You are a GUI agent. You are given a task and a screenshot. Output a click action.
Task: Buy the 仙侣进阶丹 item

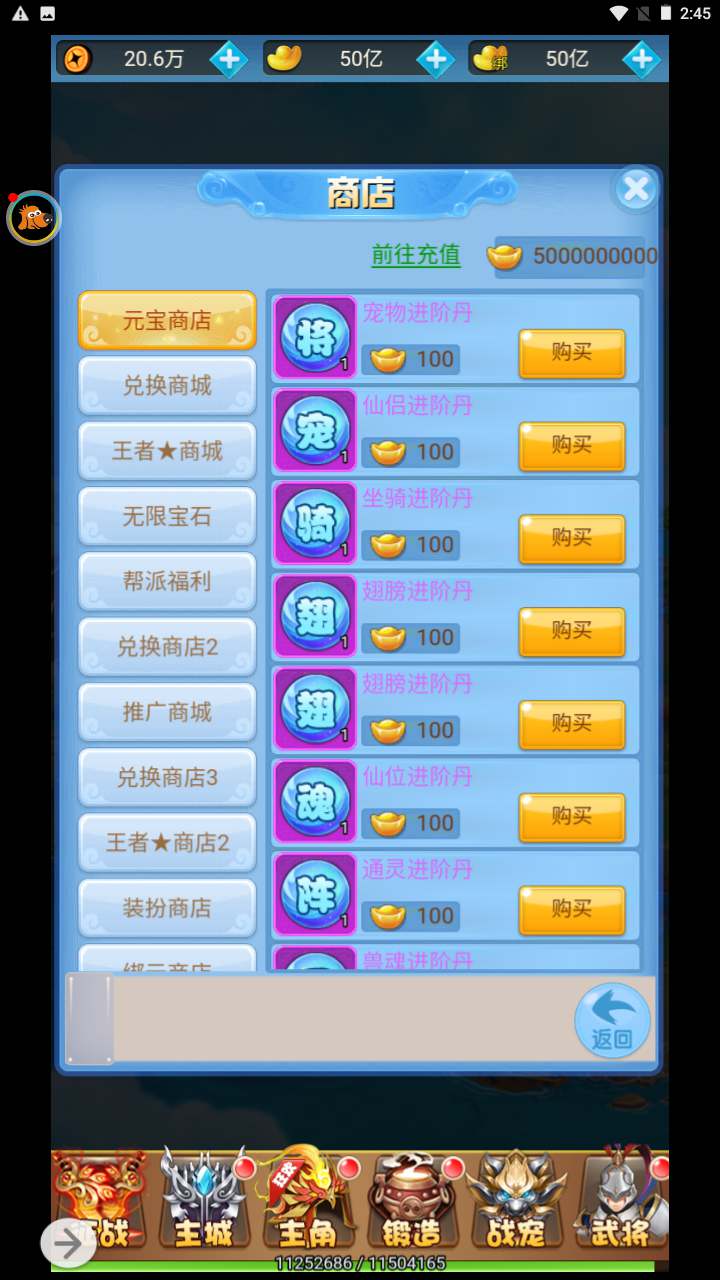tap(571, 446)
